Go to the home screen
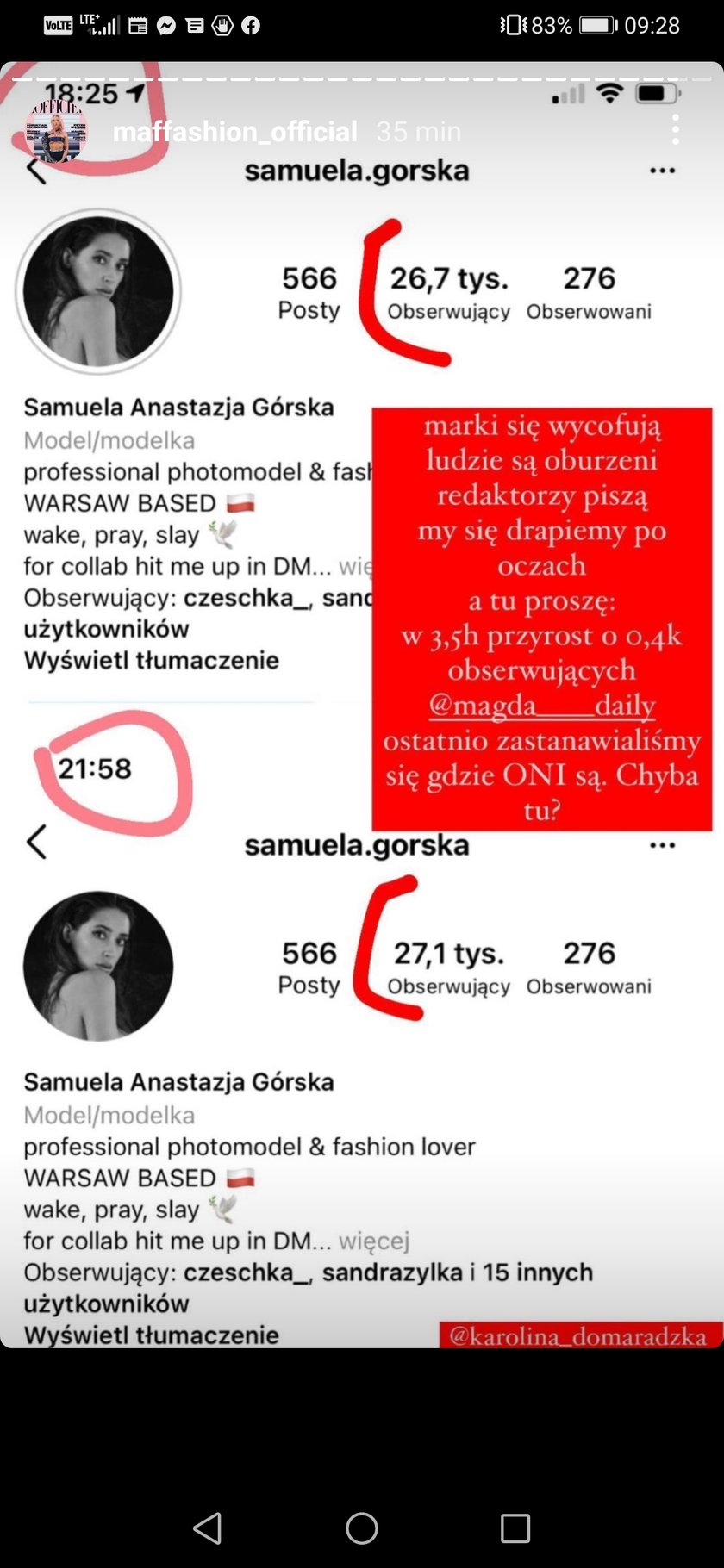 [362, 1528]
